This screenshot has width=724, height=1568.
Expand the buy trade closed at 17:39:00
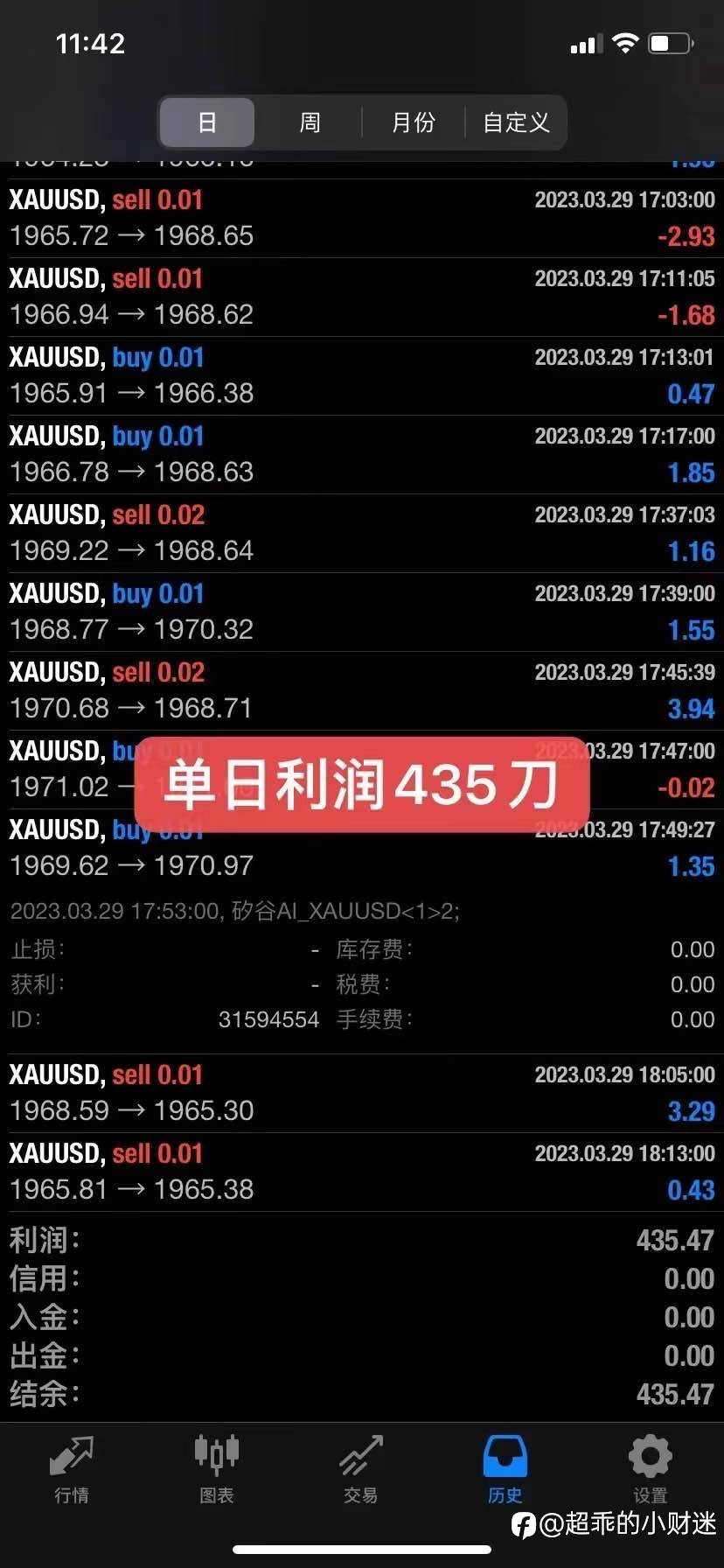click(362, 612)
